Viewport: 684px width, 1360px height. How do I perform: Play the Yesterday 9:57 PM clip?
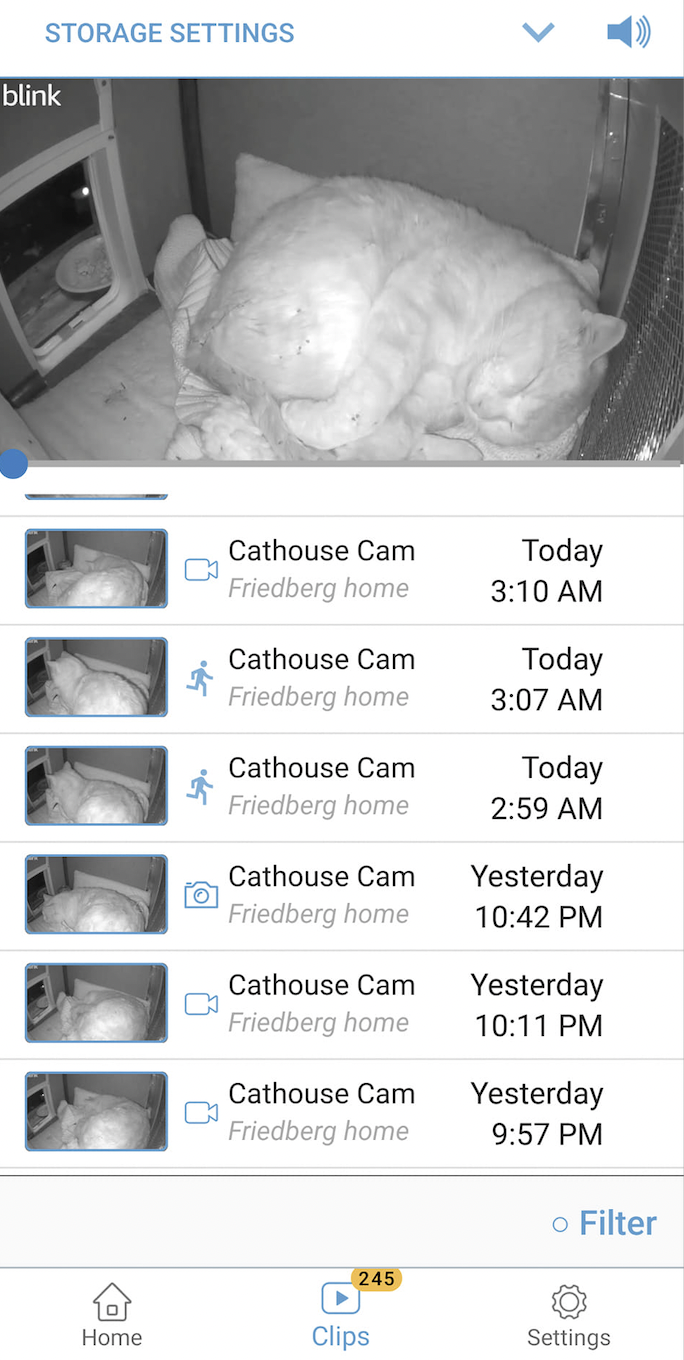342,1113
